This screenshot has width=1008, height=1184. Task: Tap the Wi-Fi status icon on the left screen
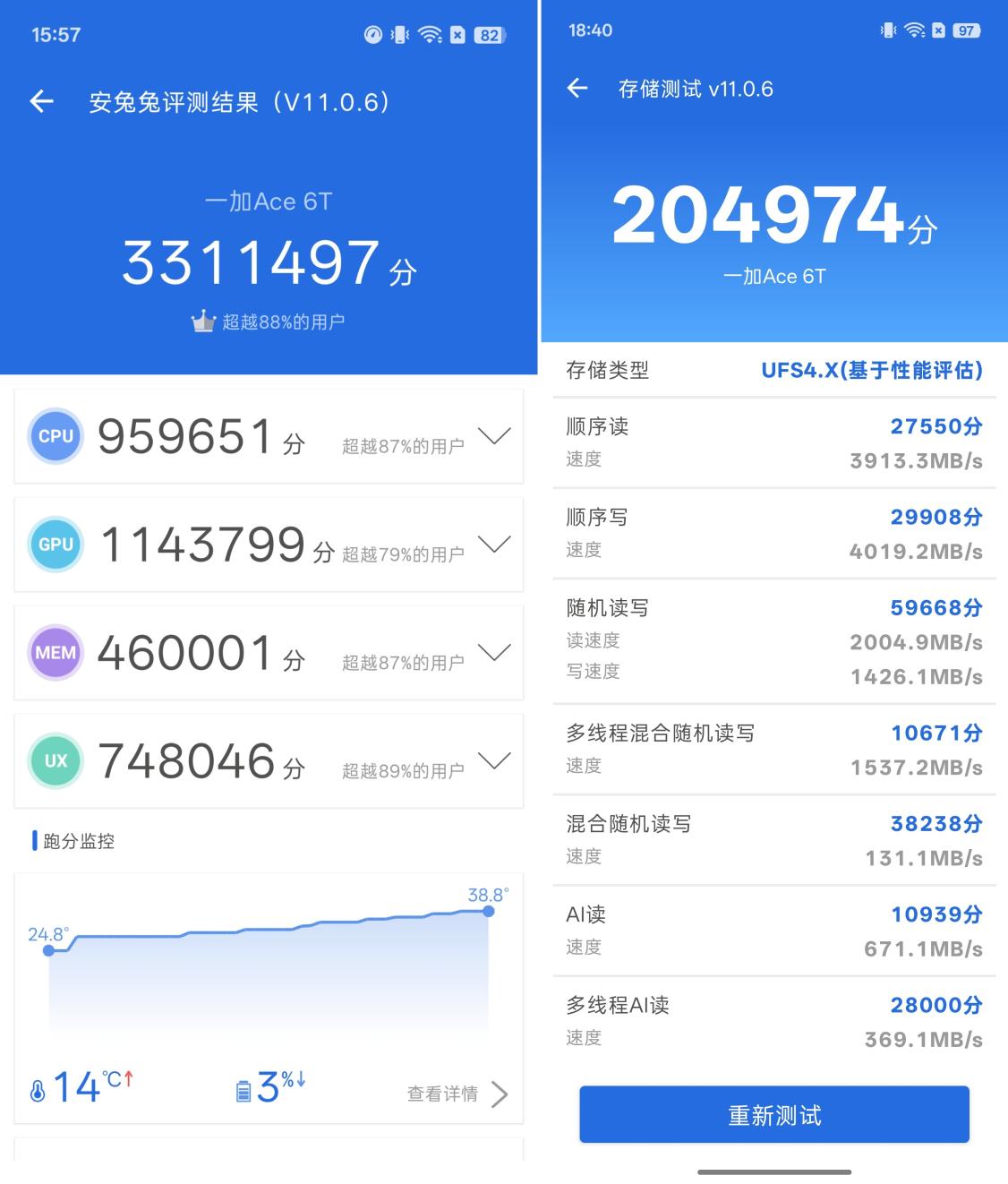point(428,35)
